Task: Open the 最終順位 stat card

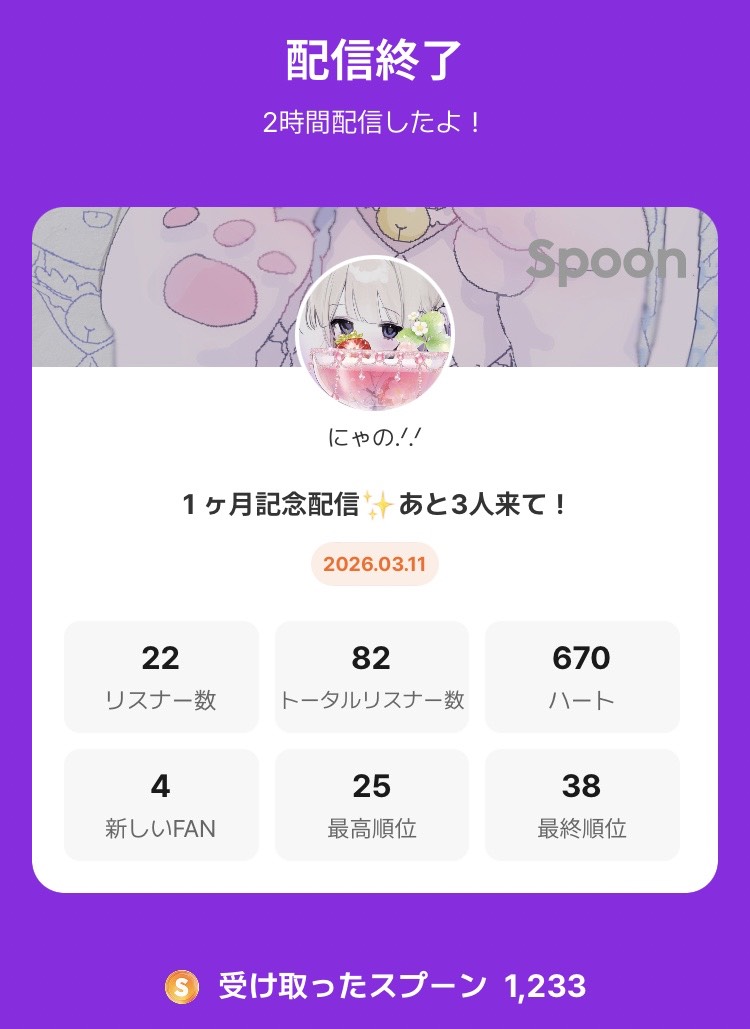Action: click(x=583, y=803)
